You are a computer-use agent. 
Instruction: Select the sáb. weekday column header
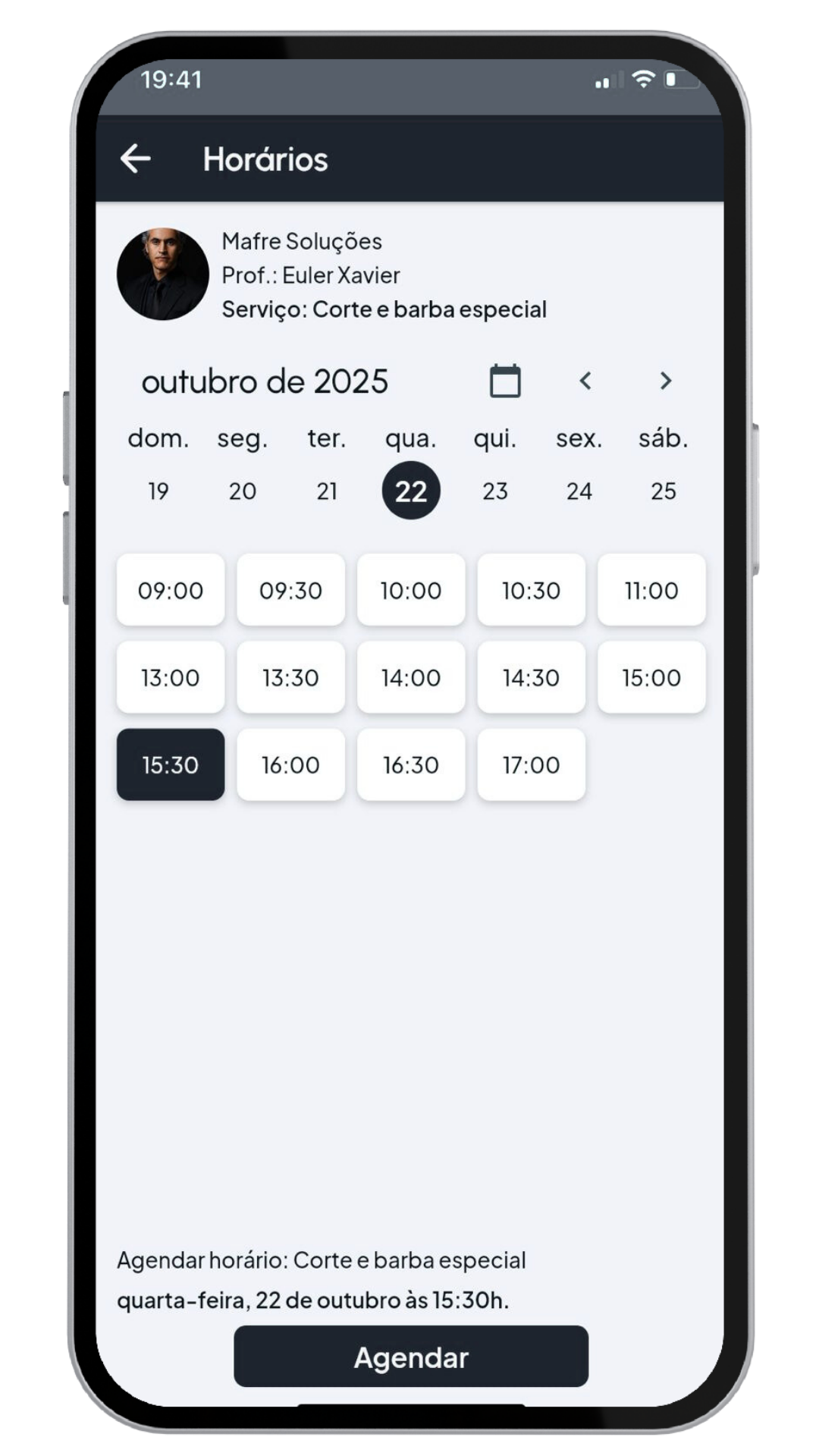coord(663,438)
